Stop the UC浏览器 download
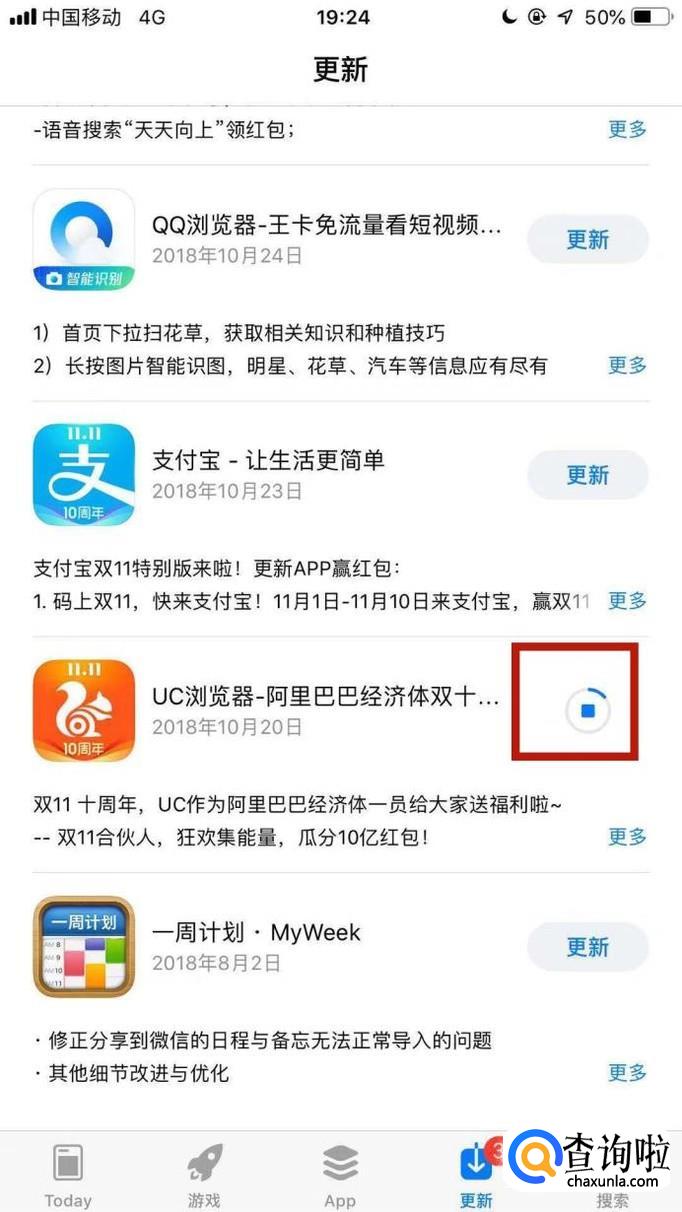Screen dimensions: 682x1212 (588, 711)
